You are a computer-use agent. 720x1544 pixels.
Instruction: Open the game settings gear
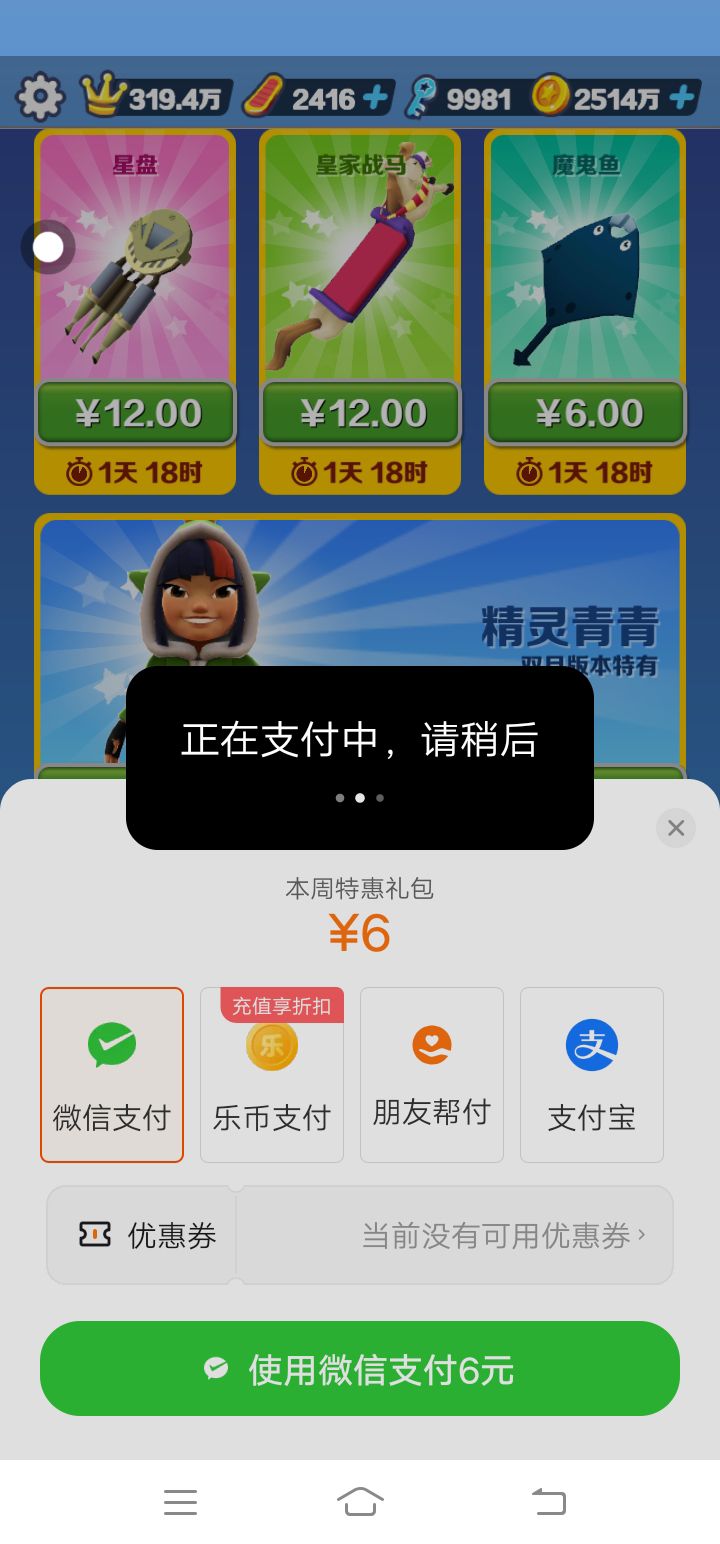(x=40, y=97)
